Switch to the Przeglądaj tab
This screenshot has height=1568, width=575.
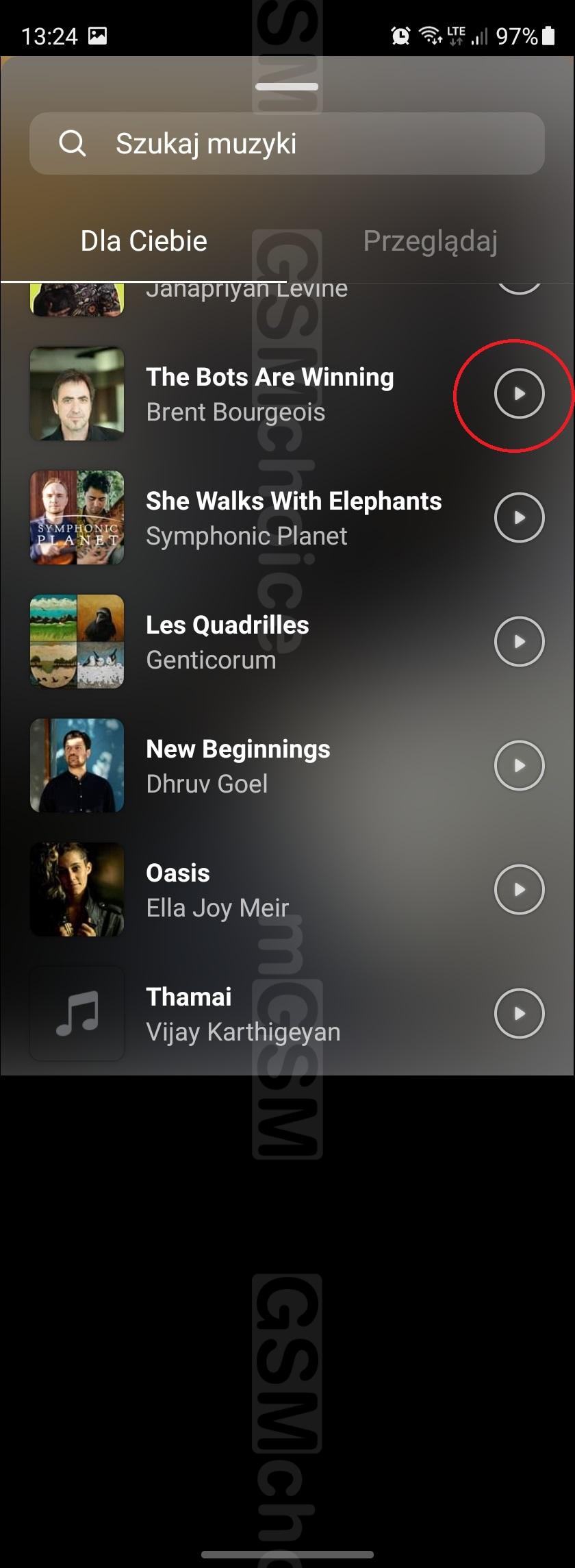tap(430, 241)
